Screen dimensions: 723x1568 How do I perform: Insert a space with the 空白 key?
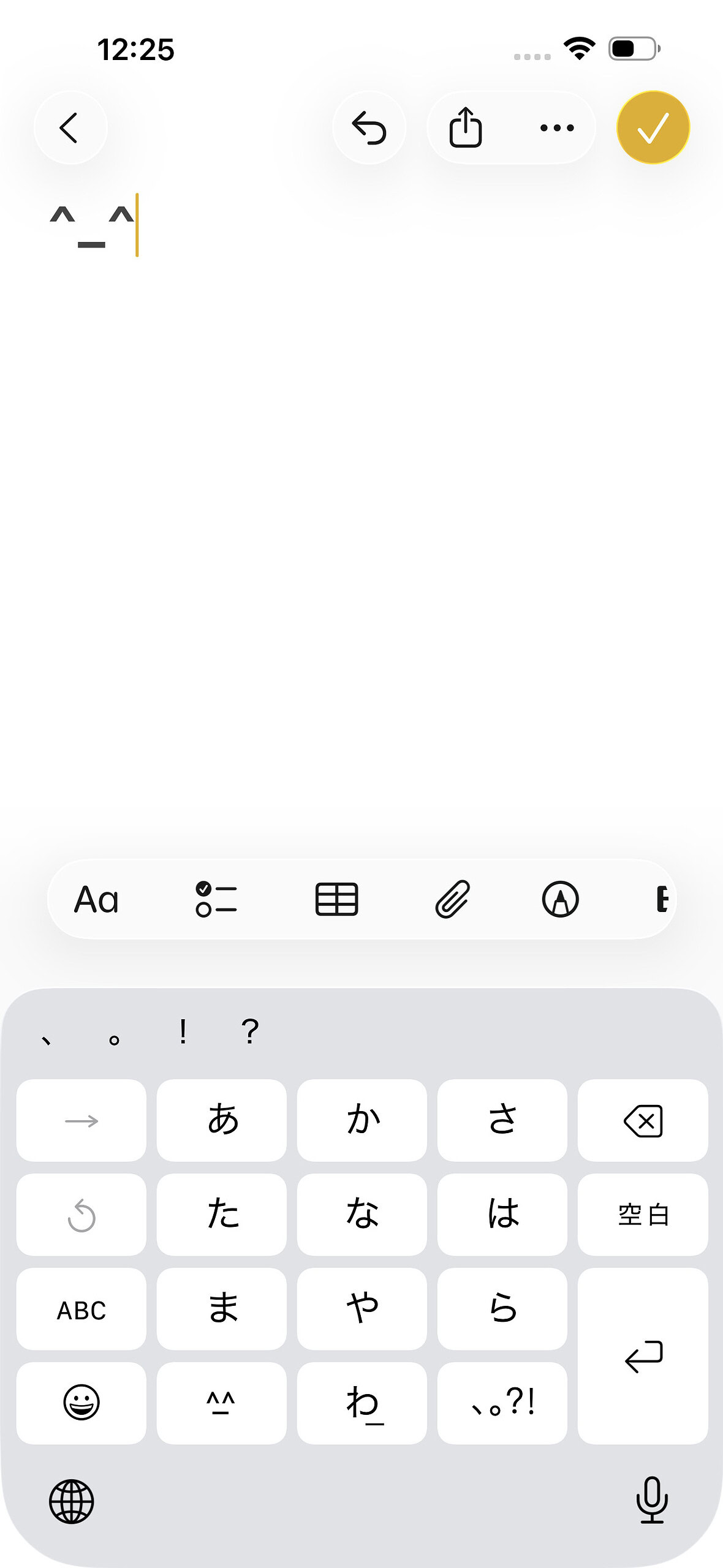(x=642, y=1215)
